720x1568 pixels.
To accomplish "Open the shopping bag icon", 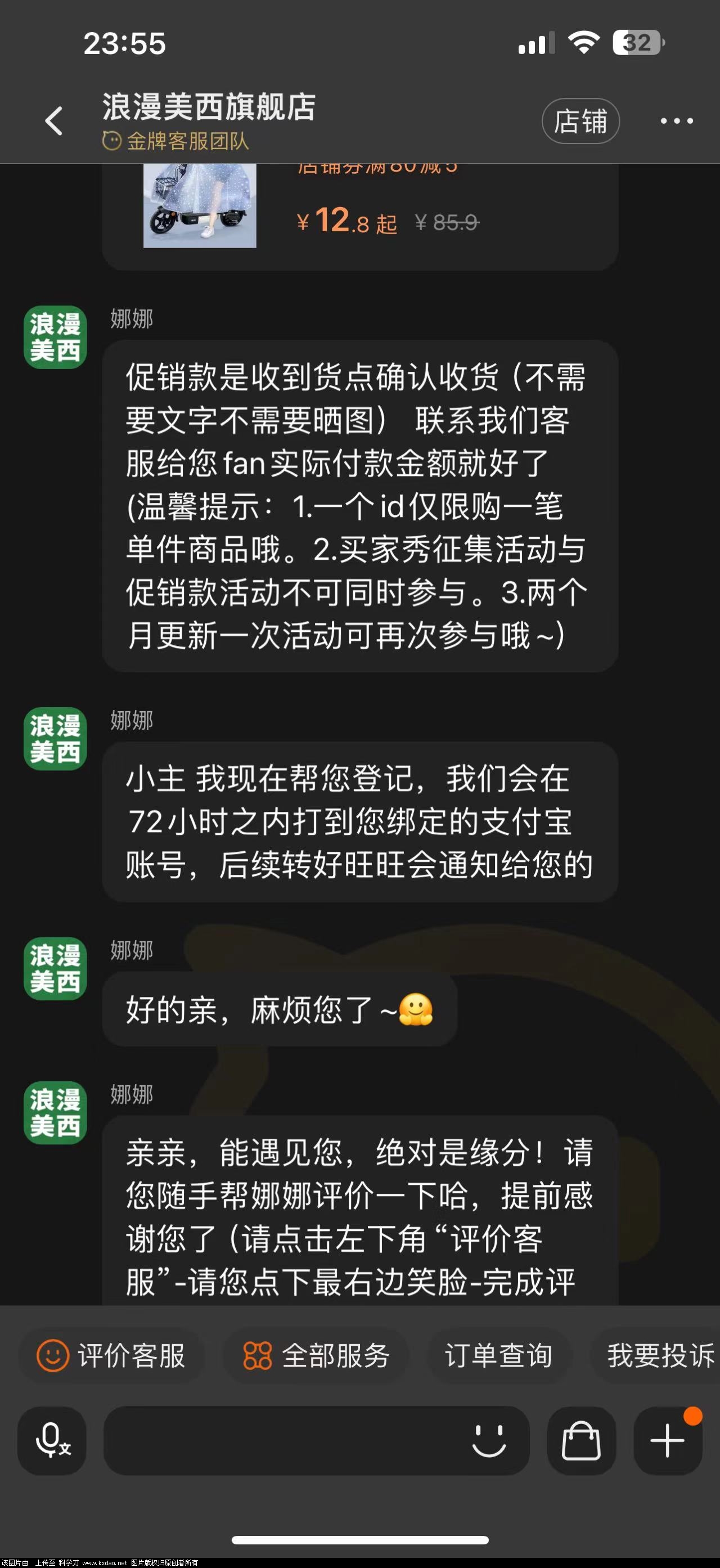I will (x=580, y=1440).
